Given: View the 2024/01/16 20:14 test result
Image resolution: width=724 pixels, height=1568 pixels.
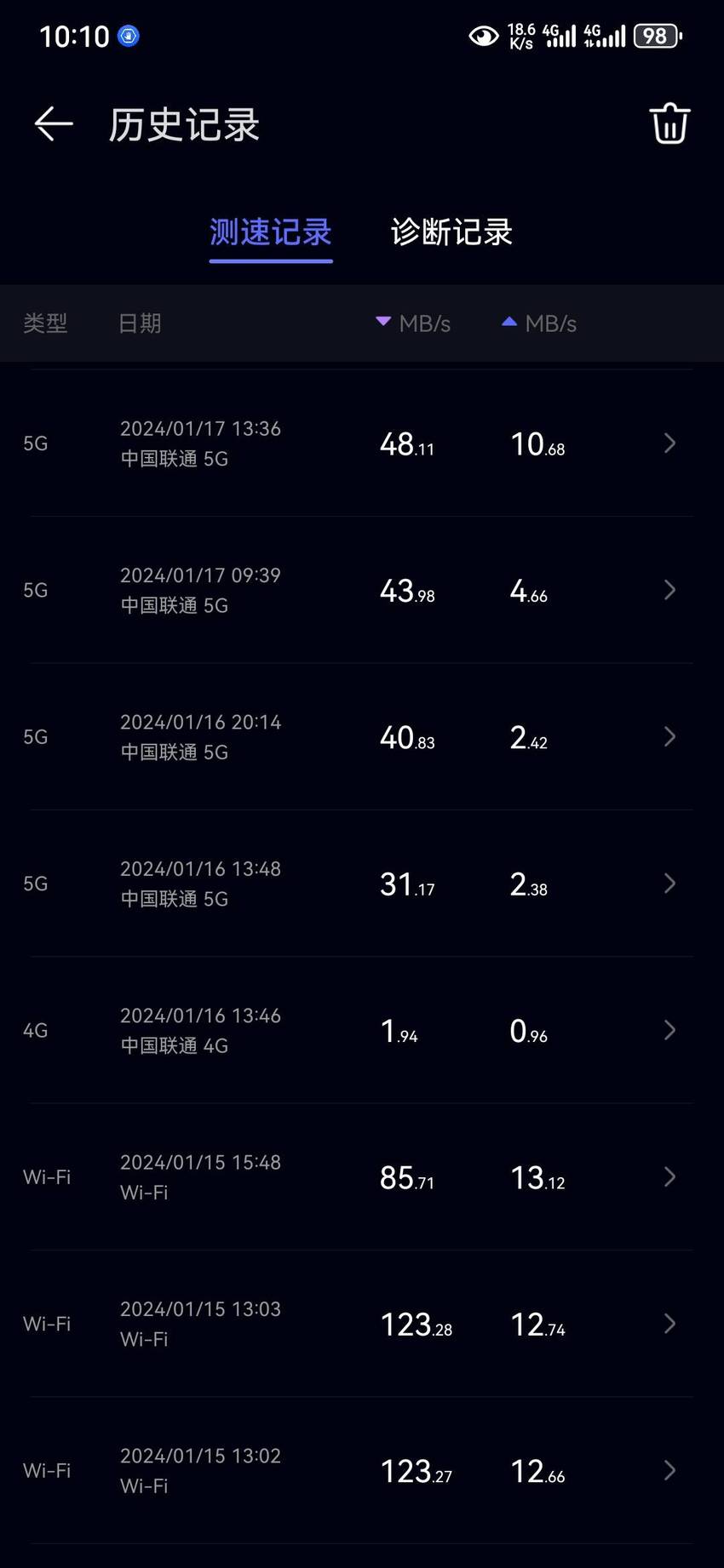Looking at the screenshot, I should pyautogui.click(x=362, y=737).
